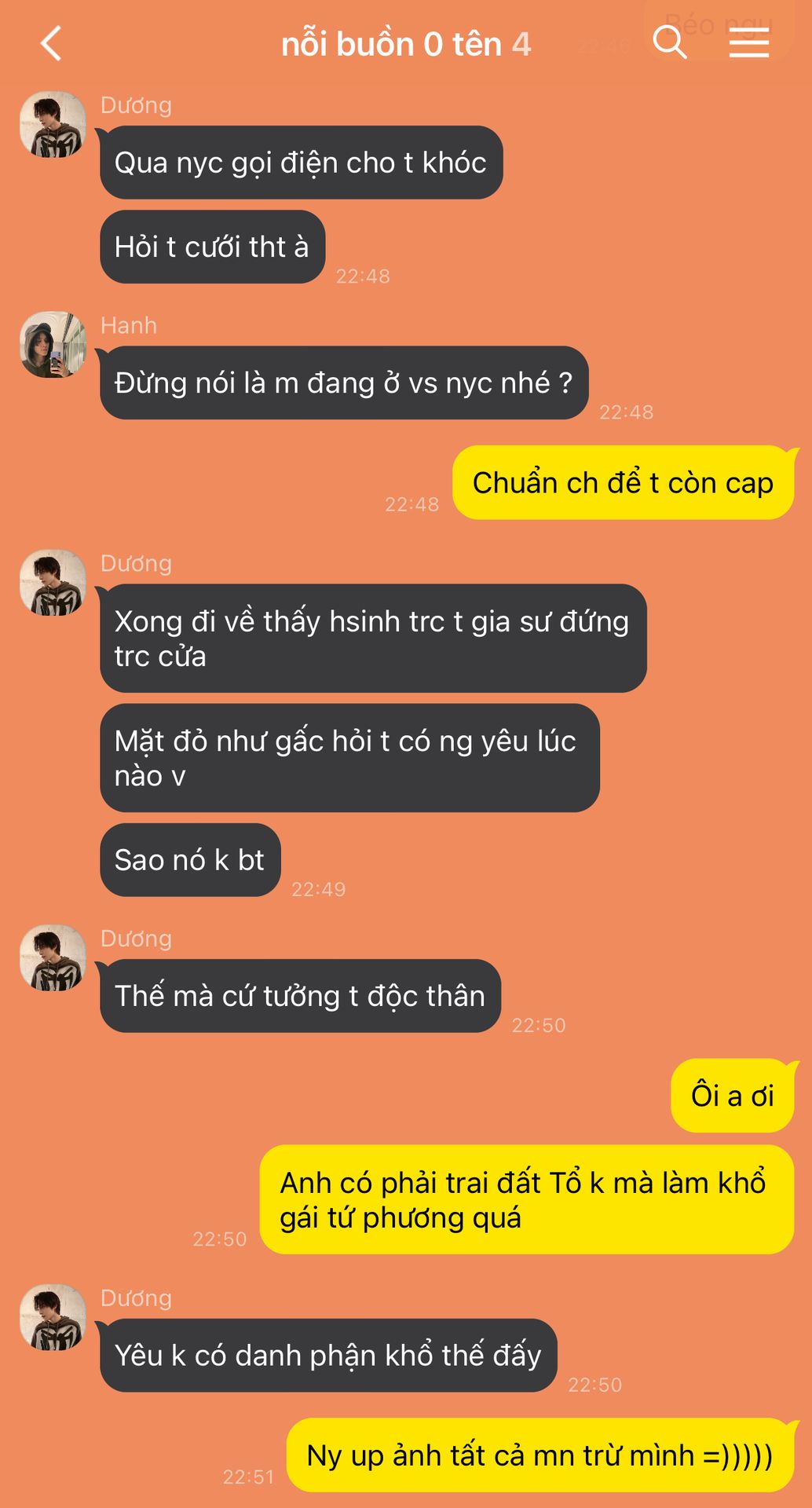
Task: Search messages in this chat
Action: click(x=670, y=42)
